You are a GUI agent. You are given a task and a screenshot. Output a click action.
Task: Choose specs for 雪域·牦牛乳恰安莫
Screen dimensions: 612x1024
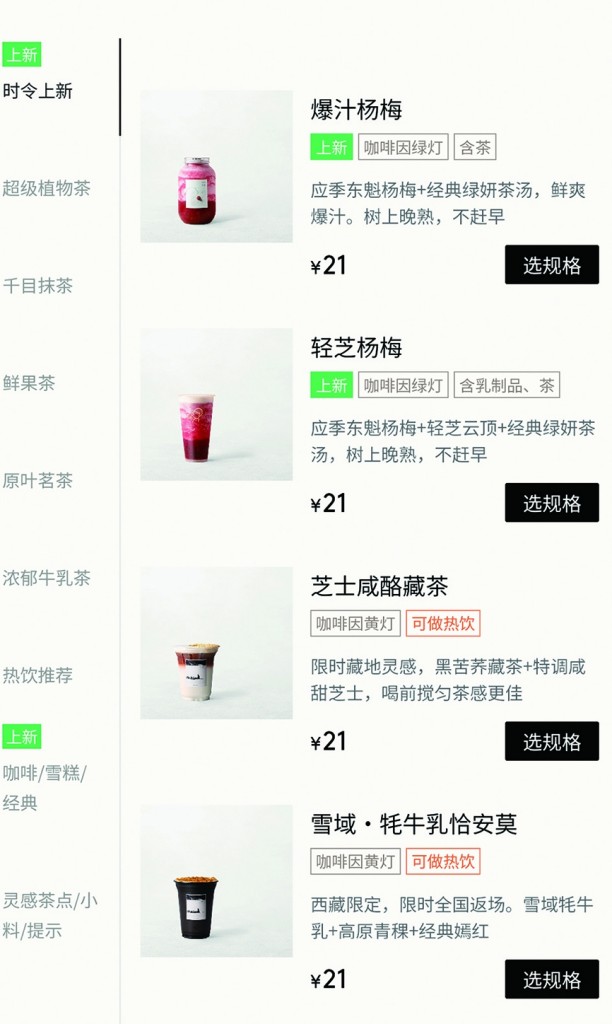pos(551,979)
